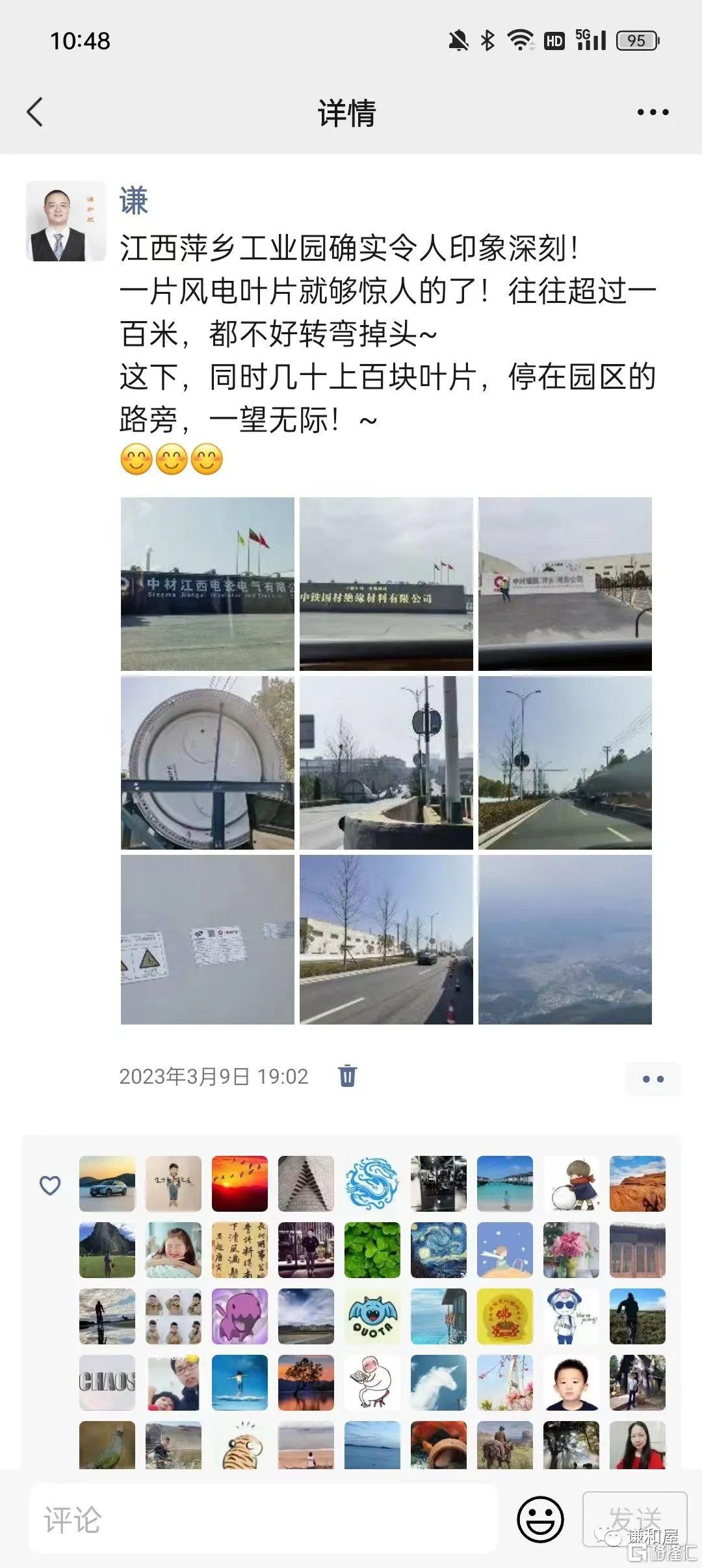Open the three-dot menu in top bar

[x=653, y=112]
